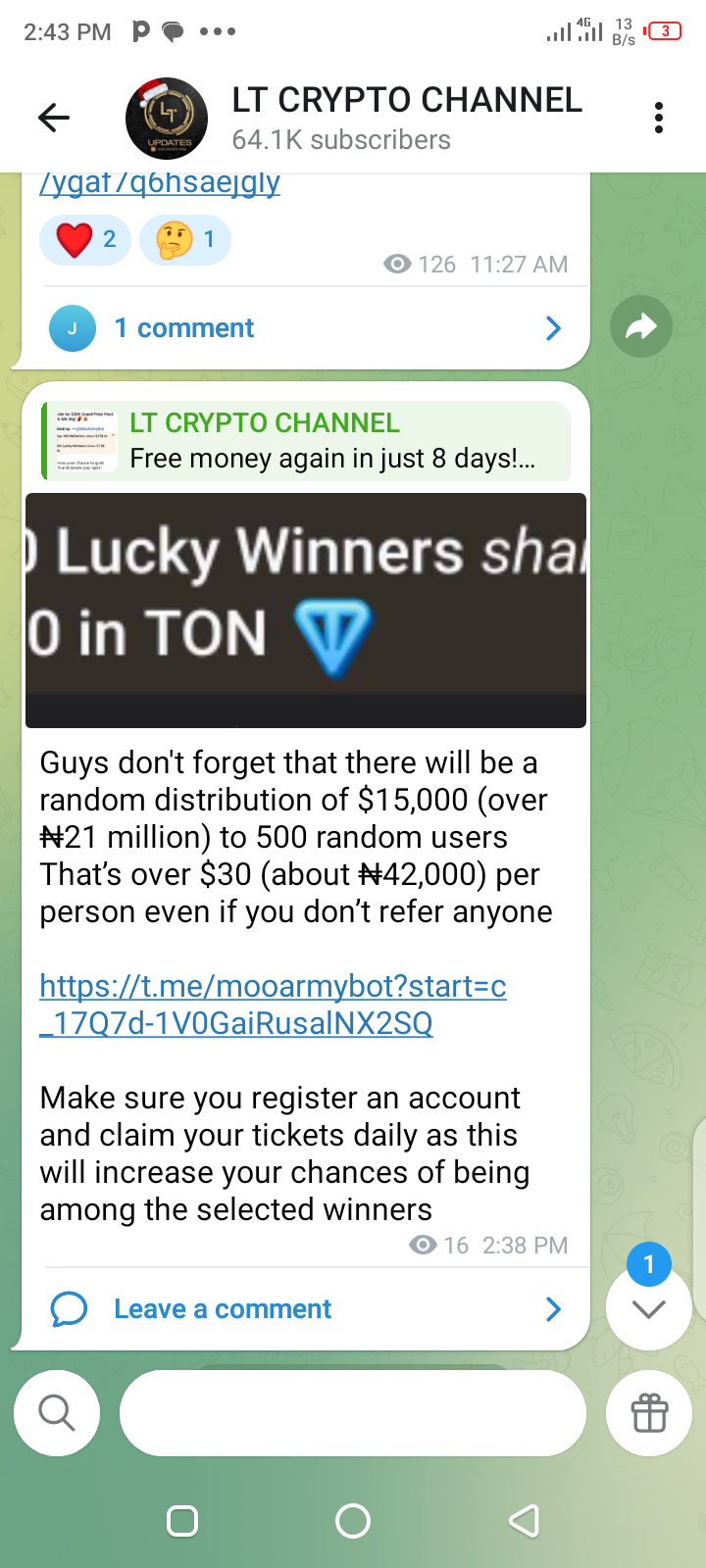Add heart reaction to the post
This screenshot has height=1568, width=706.
(85, 240)
